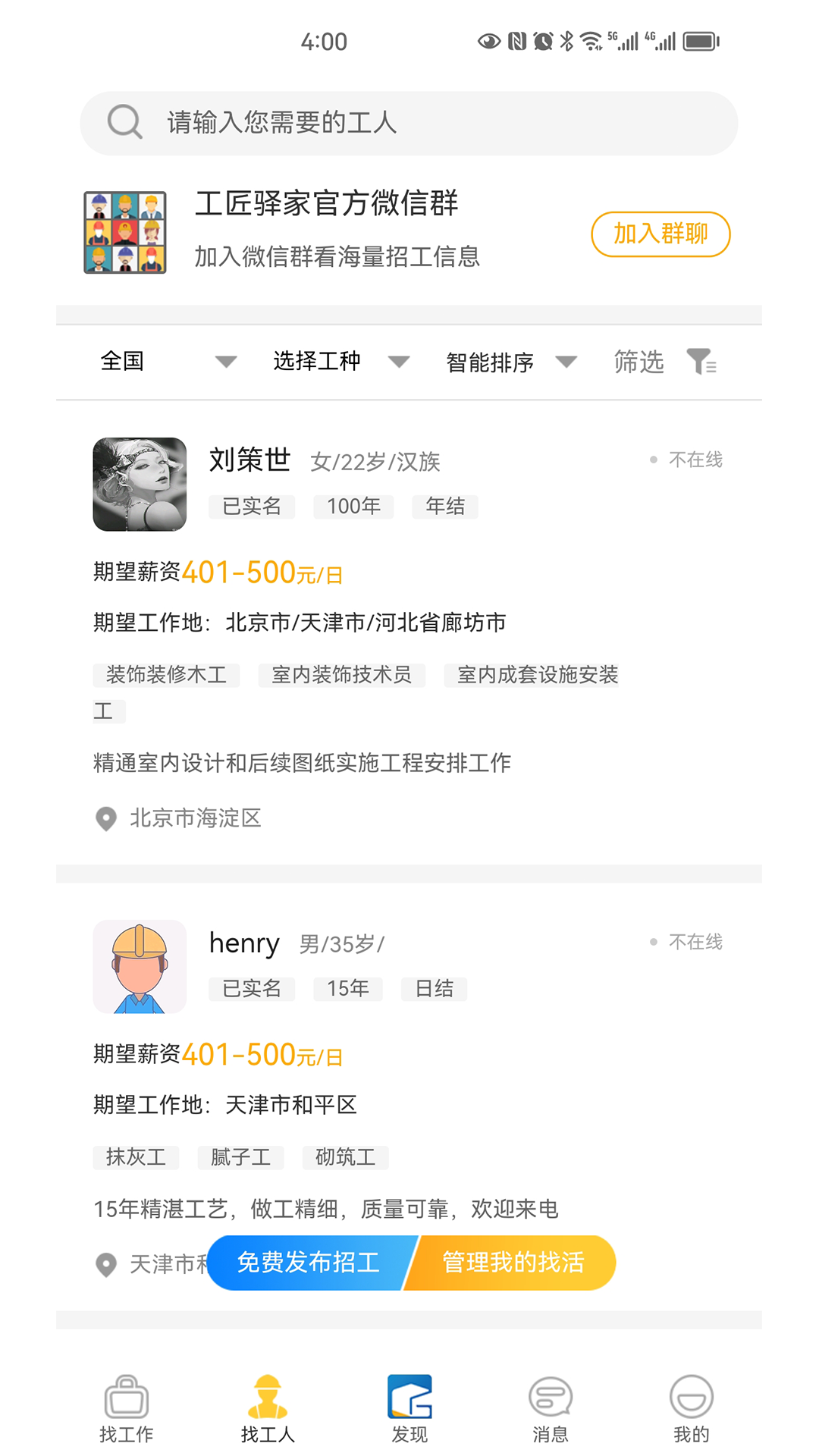Tap the 发现 navigation icon
Screen dimensions: 819x1456
coord(409,1398)
